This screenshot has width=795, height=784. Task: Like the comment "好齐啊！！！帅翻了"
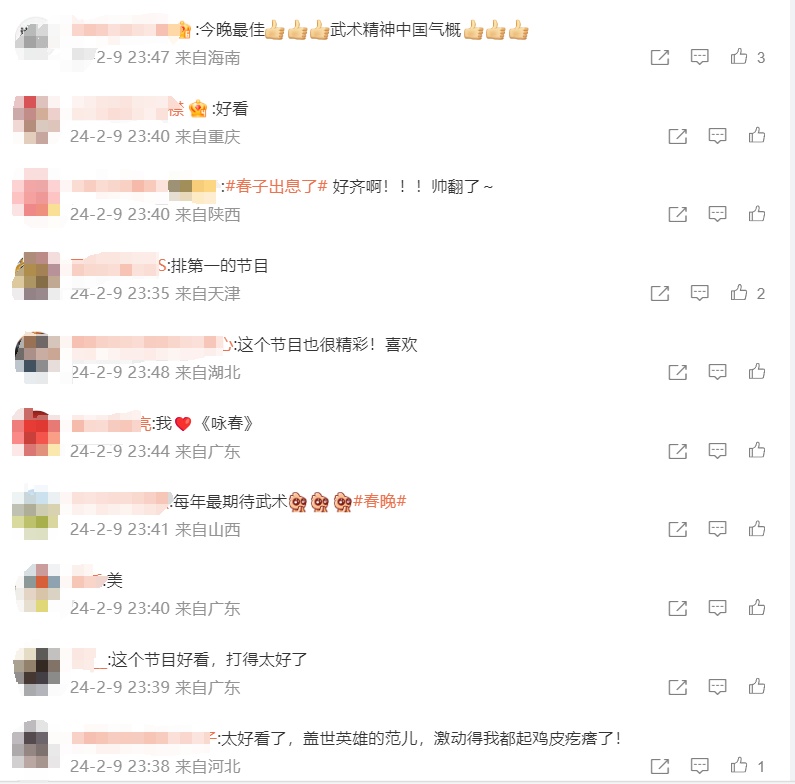click(x=757, y=214)
